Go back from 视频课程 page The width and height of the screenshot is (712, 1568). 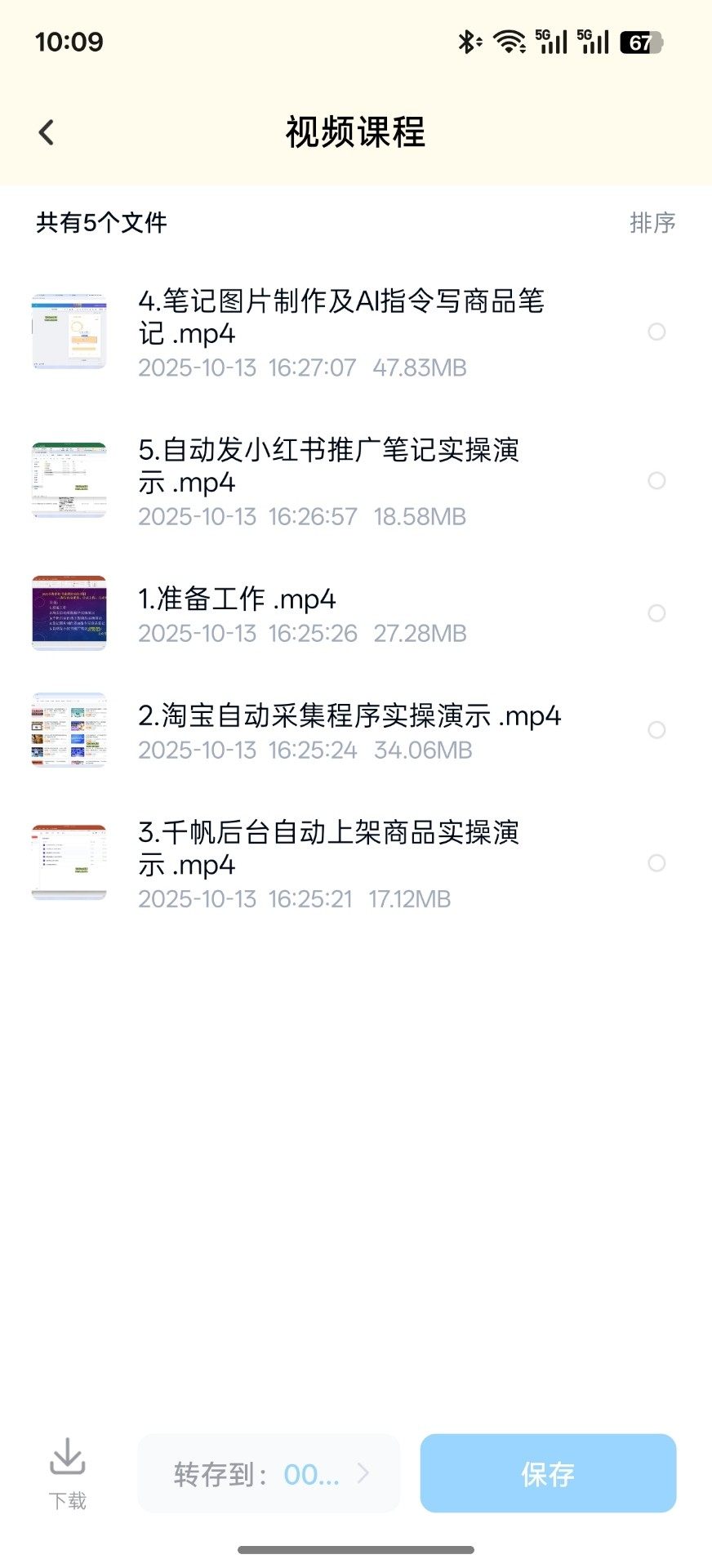[x=47, y=132]
